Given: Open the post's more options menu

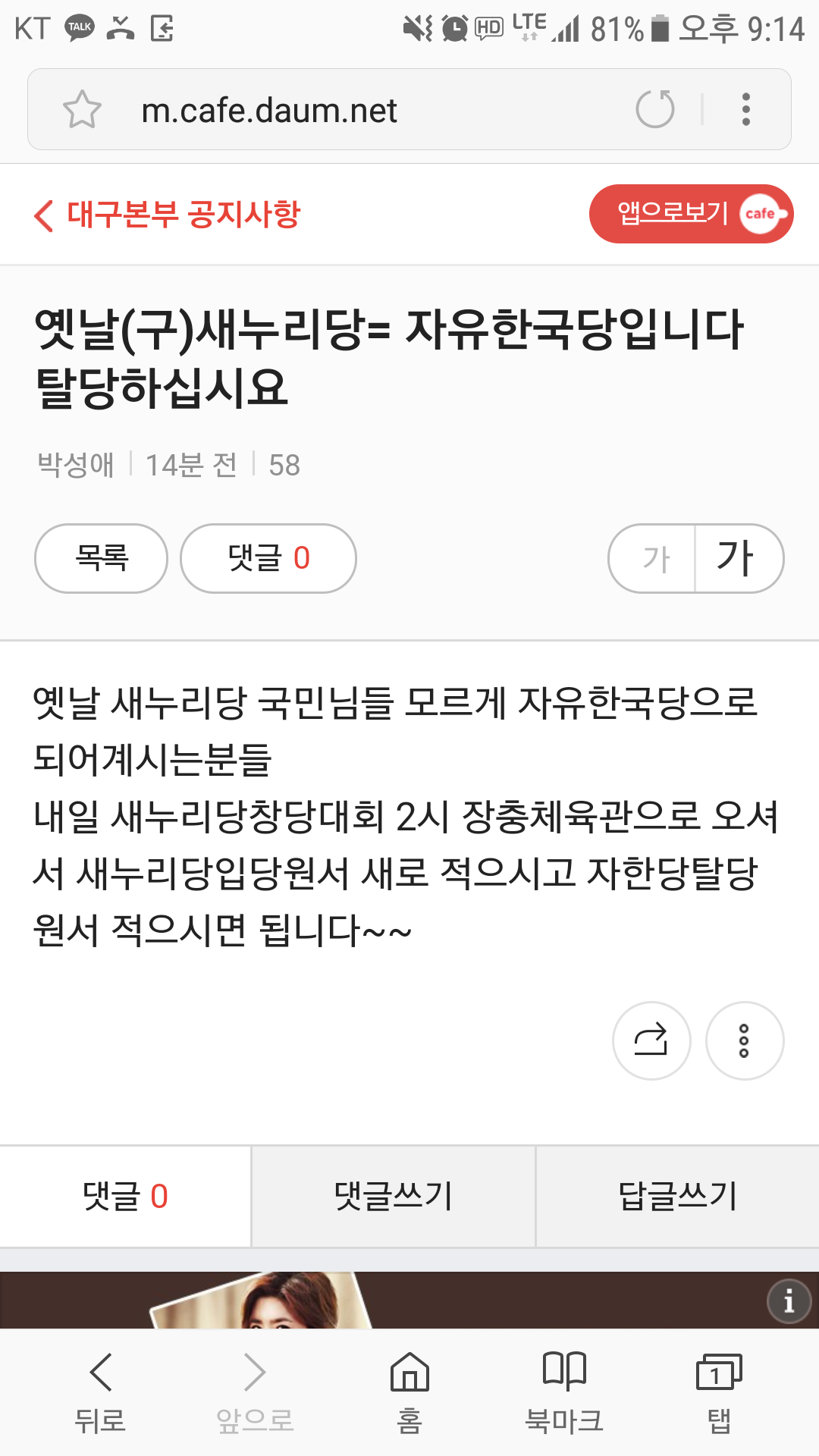Looking at the screenshot, I should 744,1040.
